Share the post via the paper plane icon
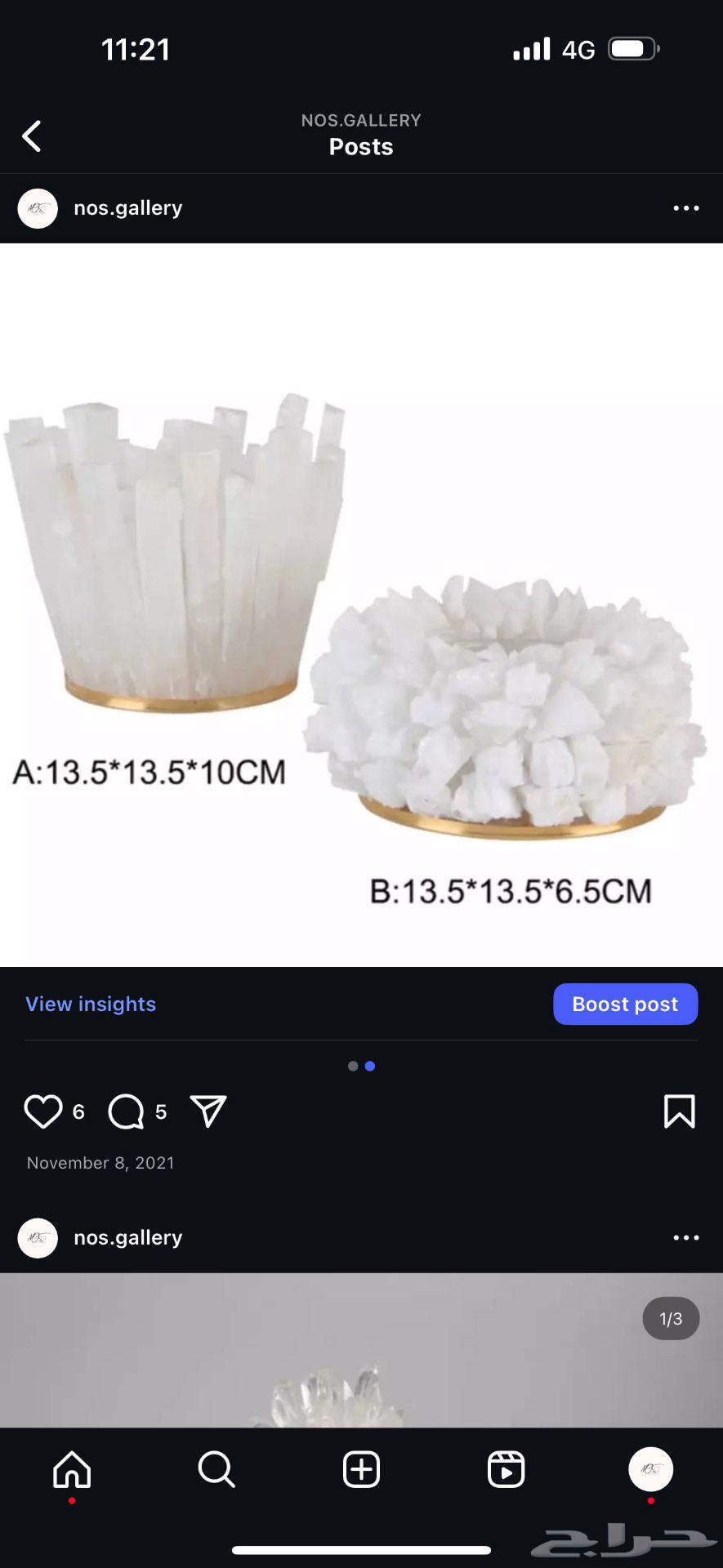This screenshot has height=1568, width=723. (x=208, y=1111)
